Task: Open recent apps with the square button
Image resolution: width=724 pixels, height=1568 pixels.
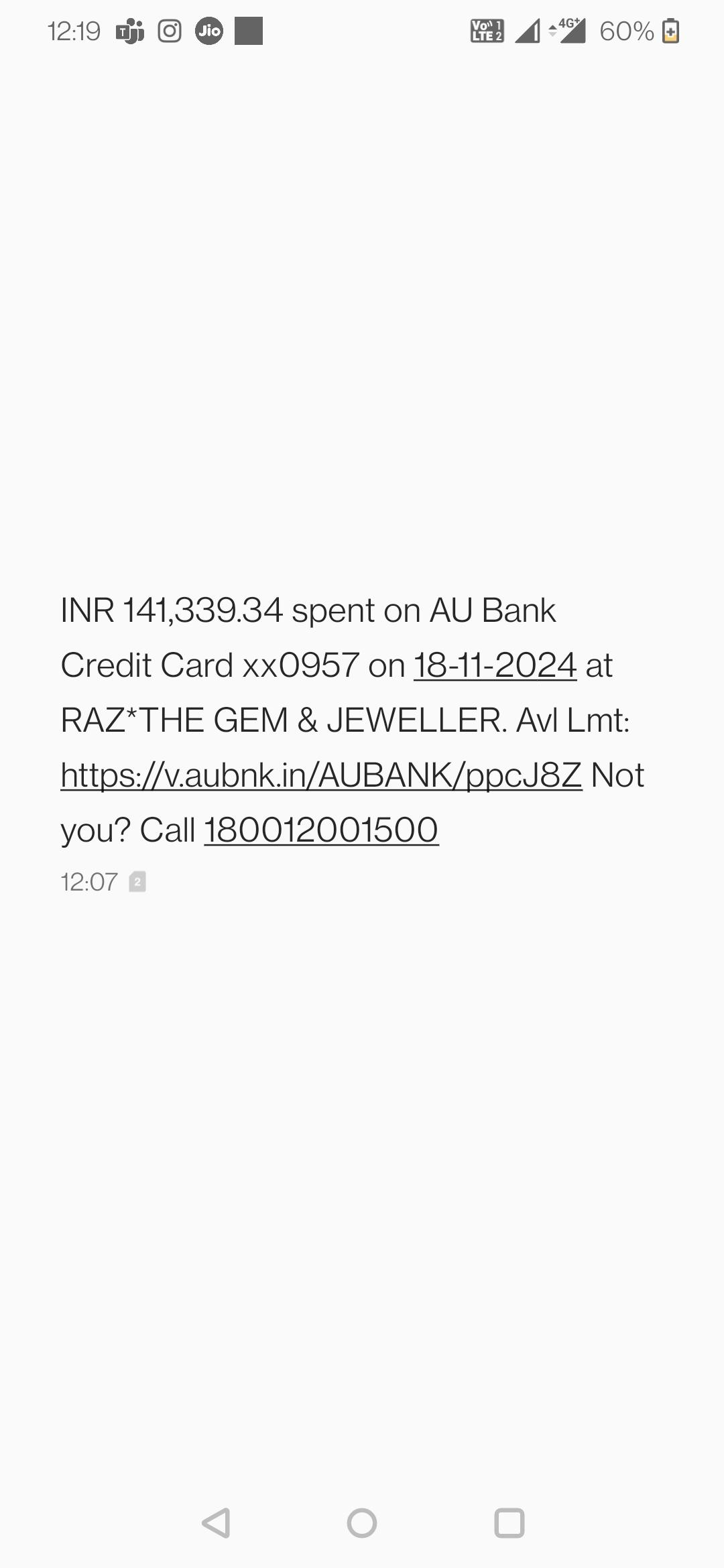Action: point(509,1522)
